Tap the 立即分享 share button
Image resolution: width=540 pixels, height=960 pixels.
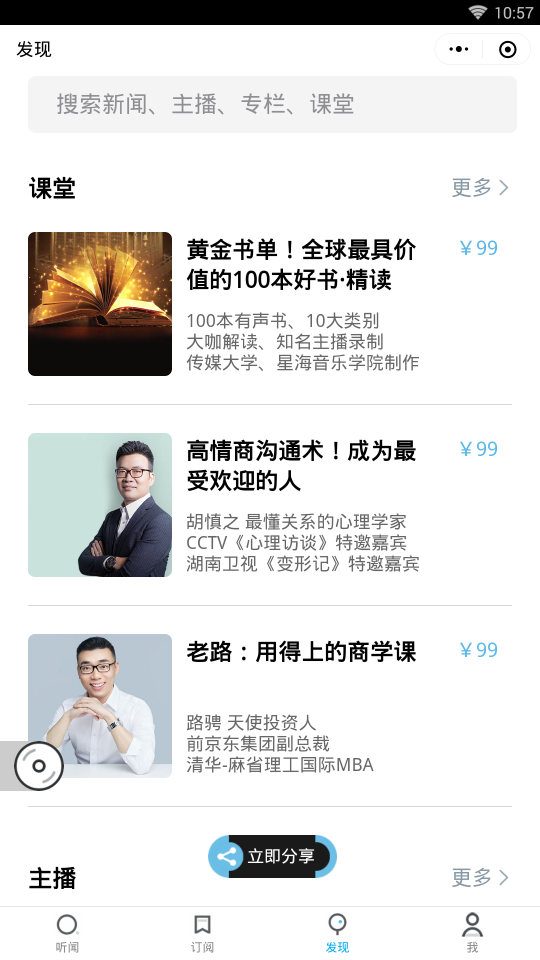(272, 856)
